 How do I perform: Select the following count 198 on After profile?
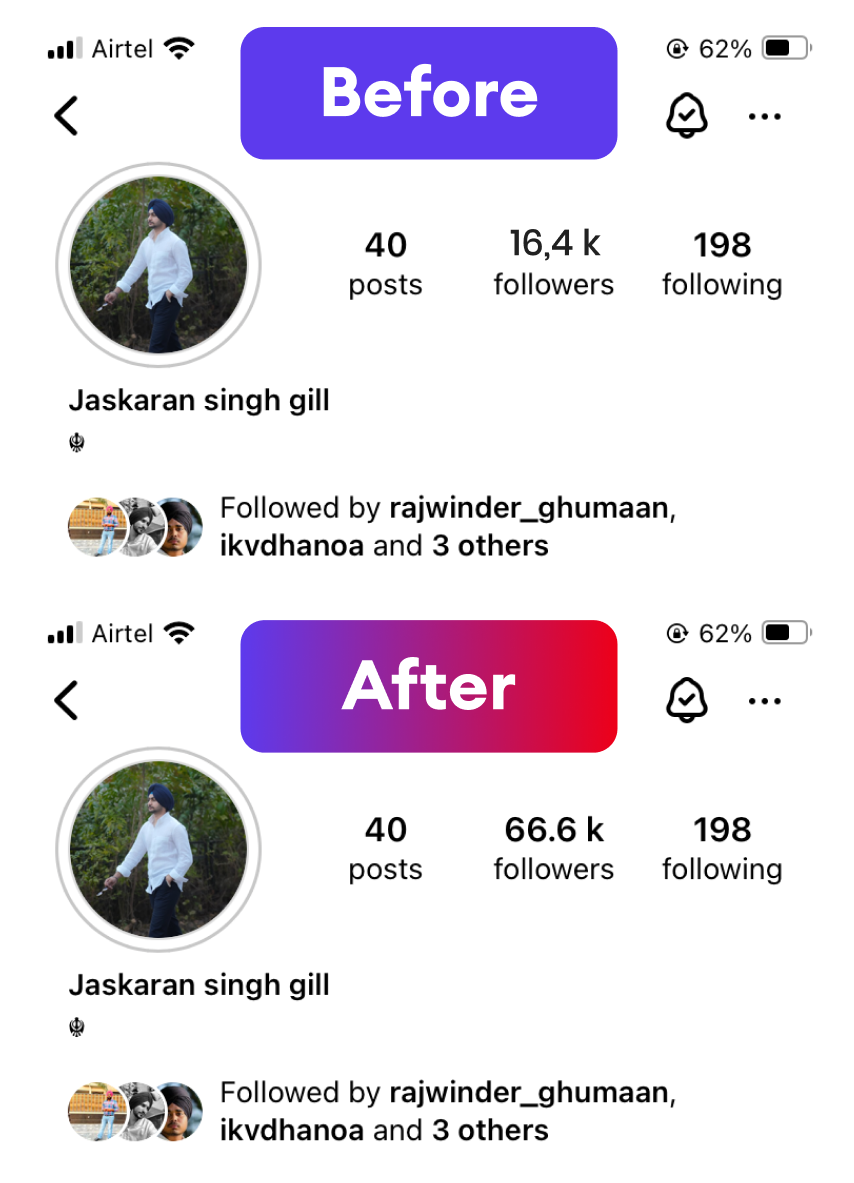click(x=722, y=829)
